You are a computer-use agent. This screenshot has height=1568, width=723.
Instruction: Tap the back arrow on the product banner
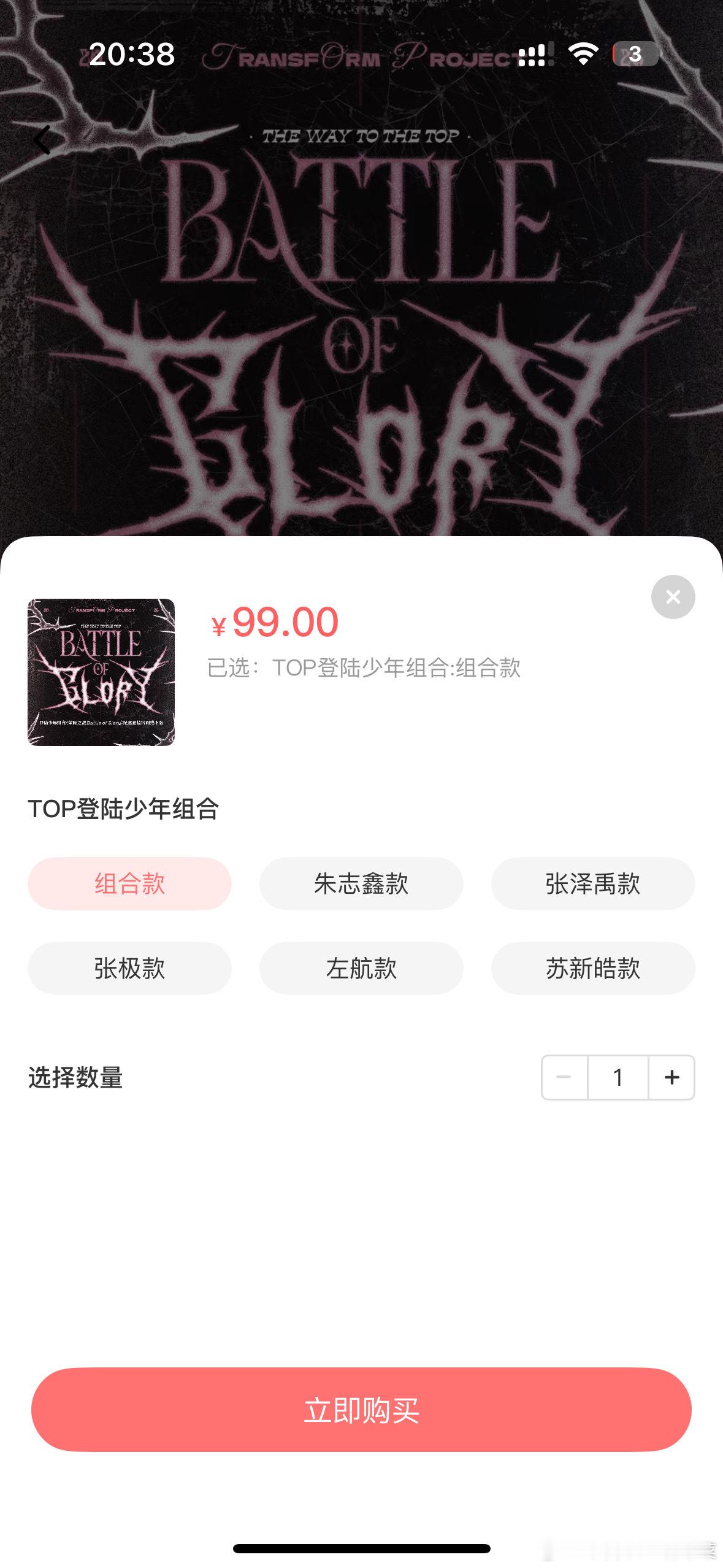click(x=42, y=140)
